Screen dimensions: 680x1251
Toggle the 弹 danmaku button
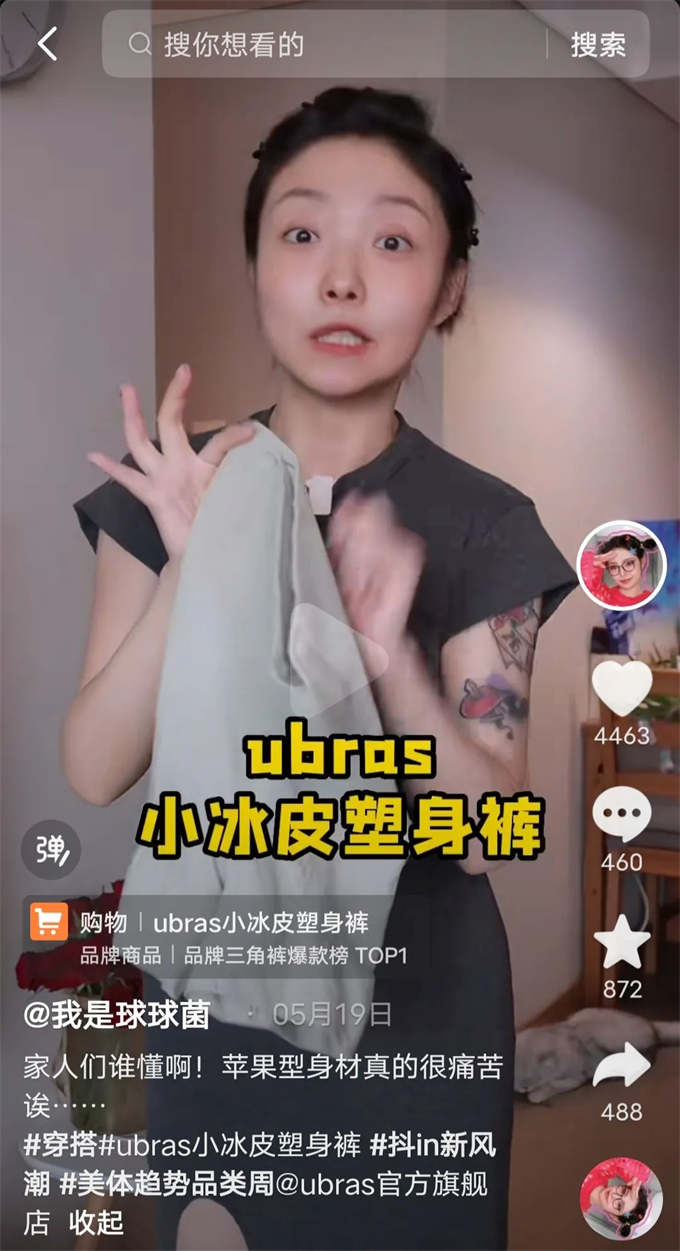pyautogui.click(x=51, y=850)
